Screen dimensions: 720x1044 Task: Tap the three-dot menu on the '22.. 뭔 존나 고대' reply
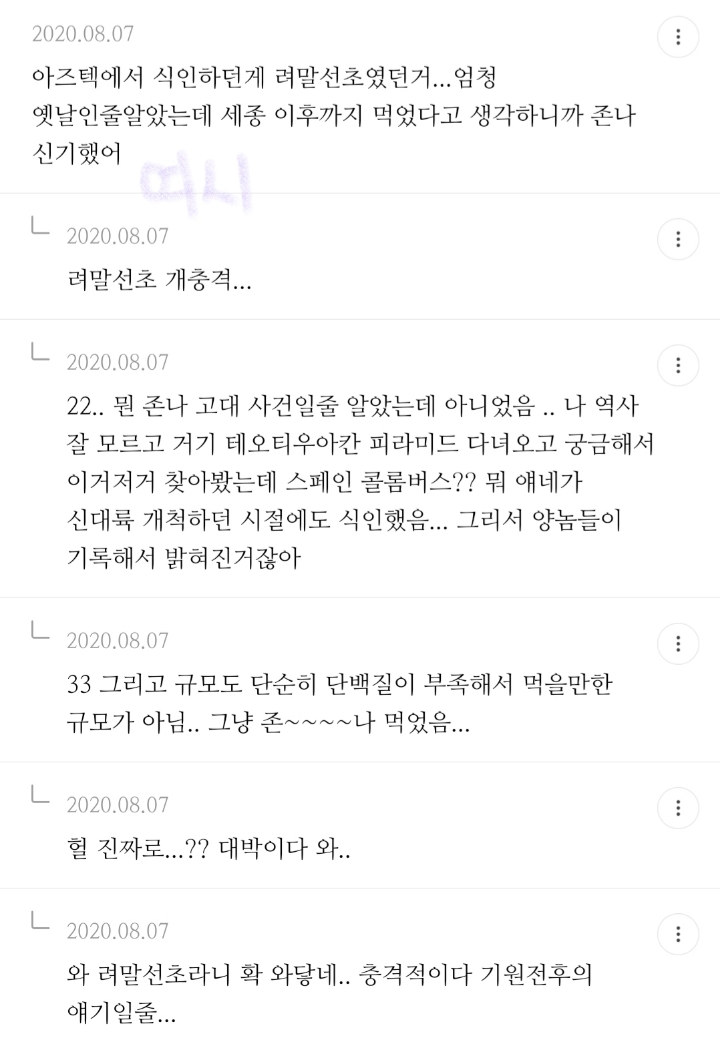pyautogui.click(x=678, y=365)
